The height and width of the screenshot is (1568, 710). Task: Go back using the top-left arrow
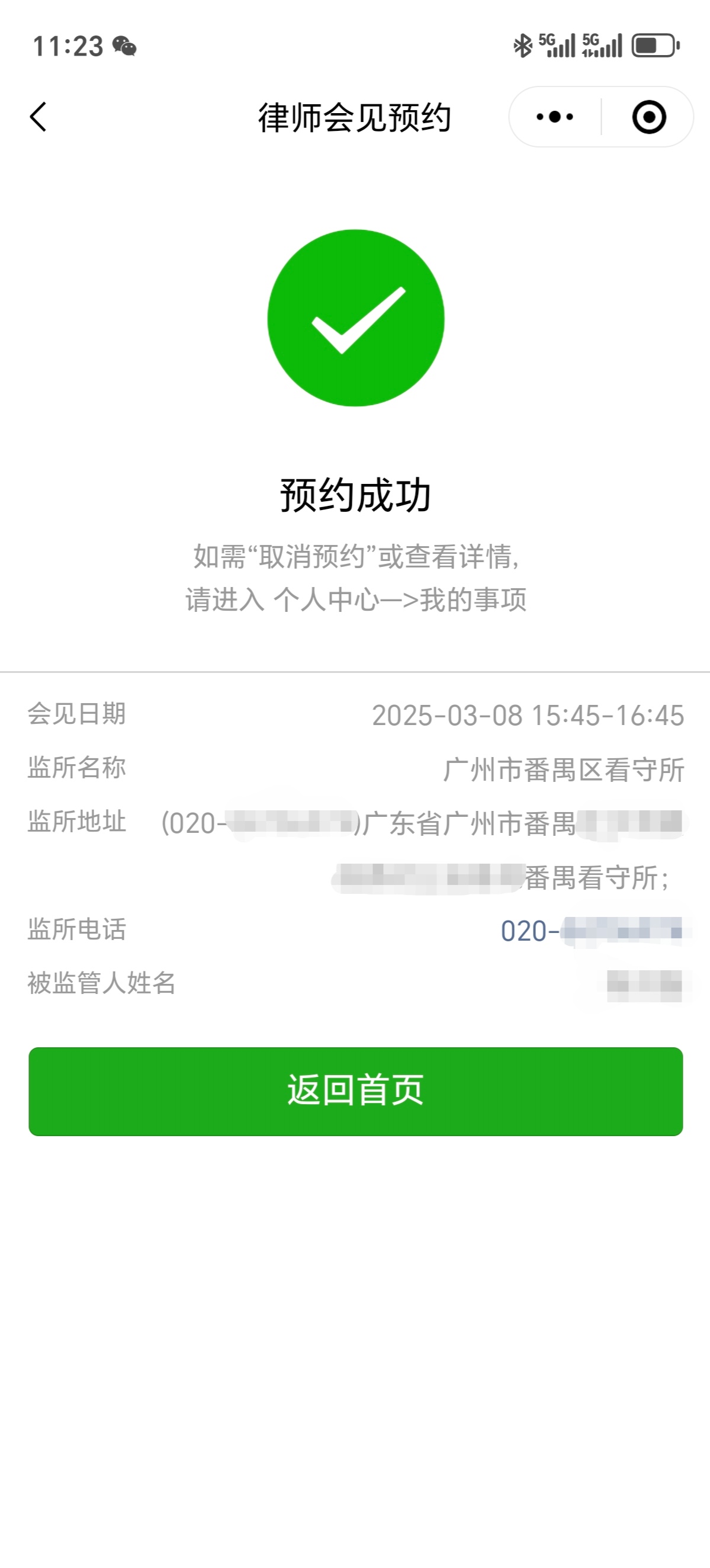click(x=38, y=117)
